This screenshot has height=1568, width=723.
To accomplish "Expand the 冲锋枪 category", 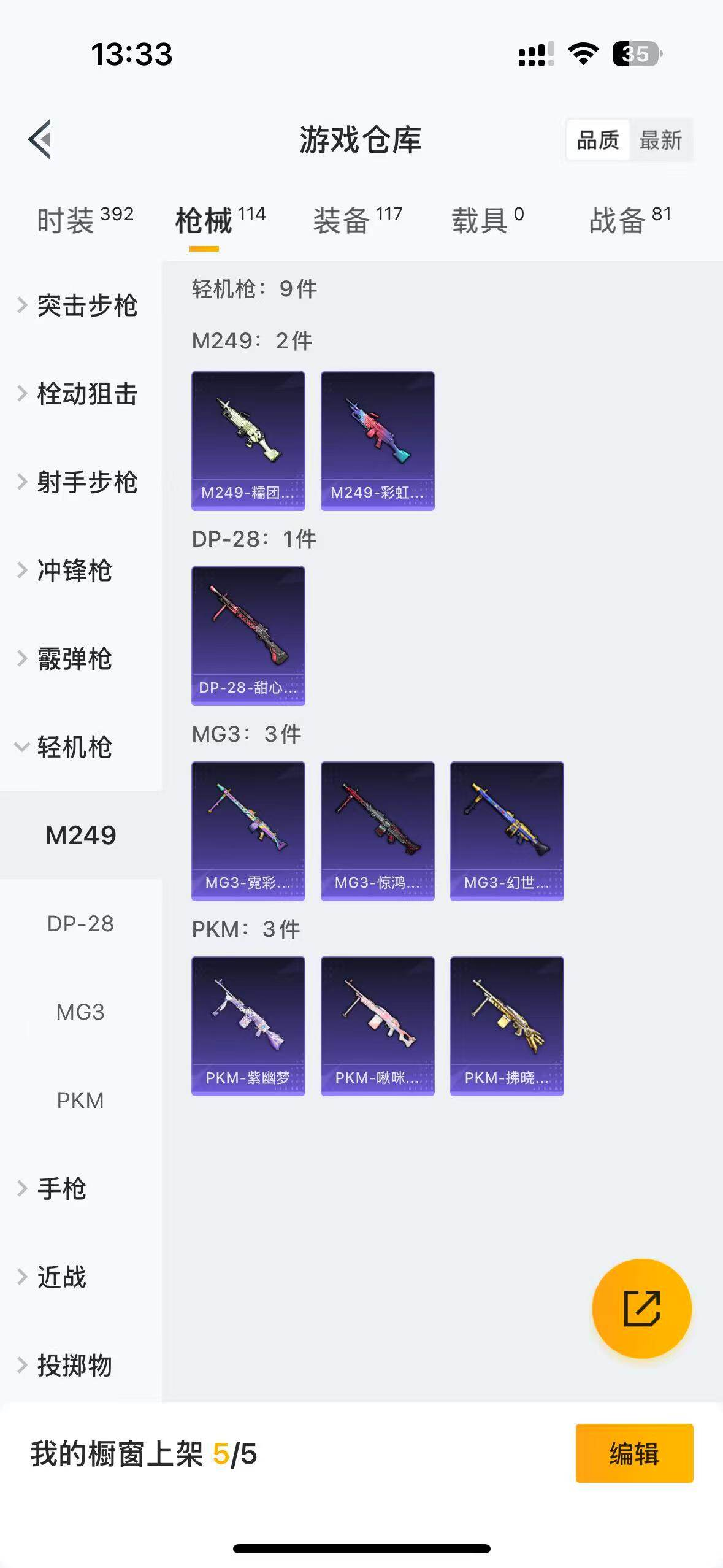I will point(74,571).
